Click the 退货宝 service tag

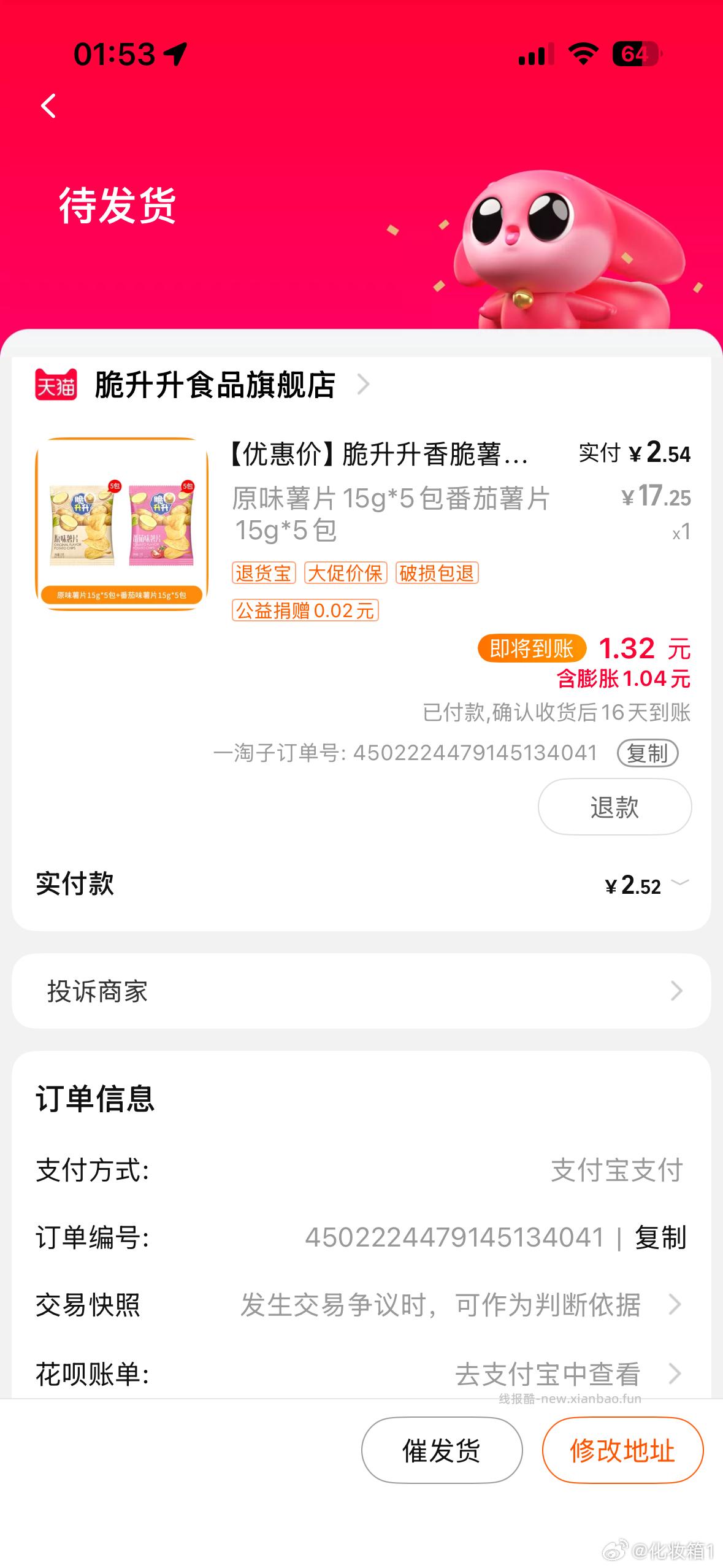(264, 574)
